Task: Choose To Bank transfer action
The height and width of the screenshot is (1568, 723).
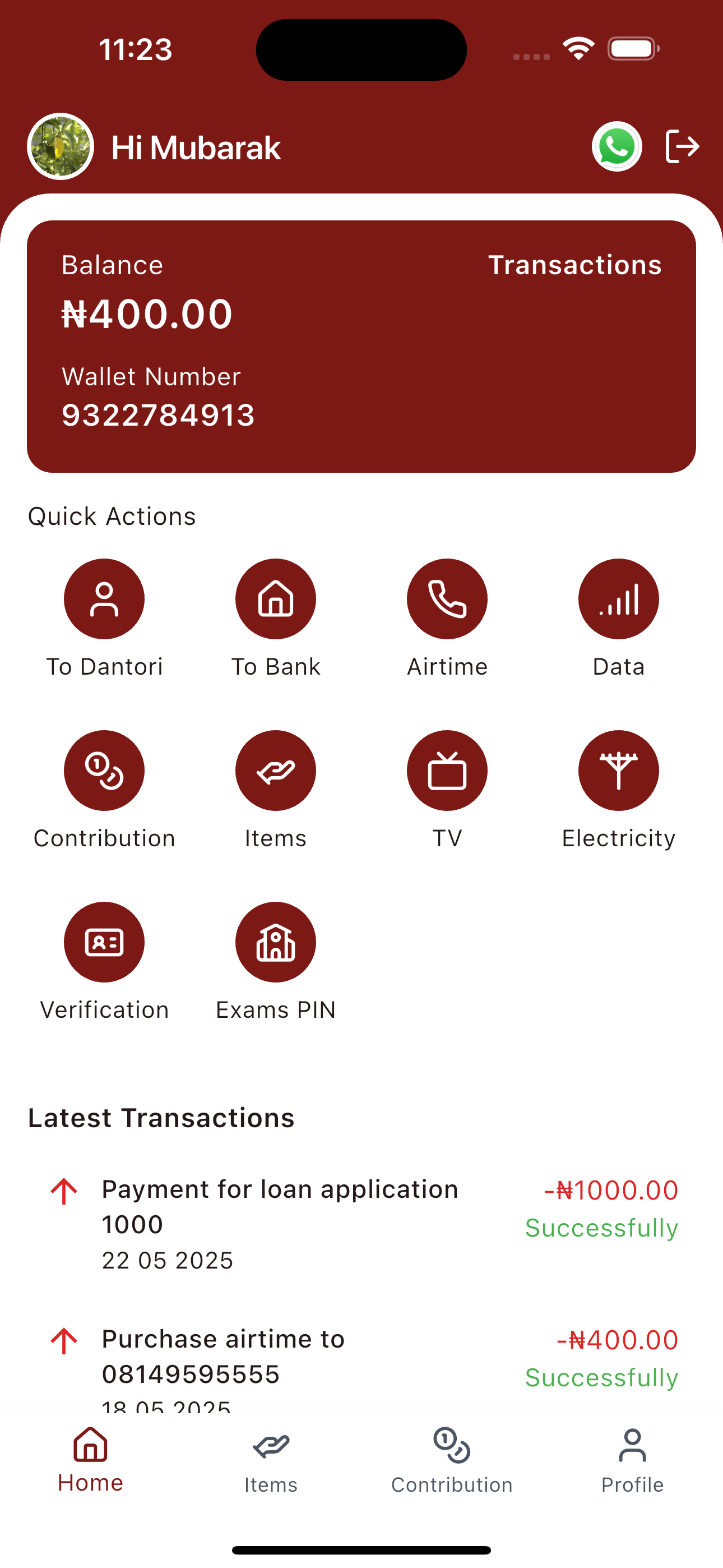Action: click(x=276, y=599)
